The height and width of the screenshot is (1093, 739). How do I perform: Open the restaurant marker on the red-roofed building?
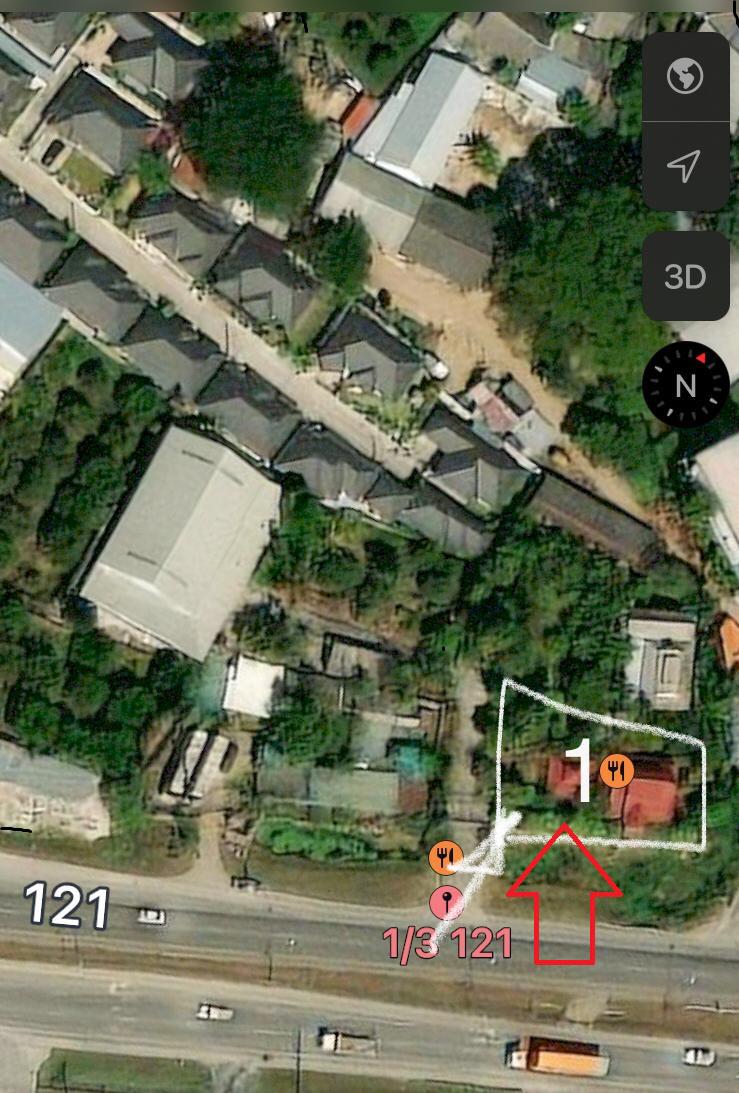pos(617,771)
